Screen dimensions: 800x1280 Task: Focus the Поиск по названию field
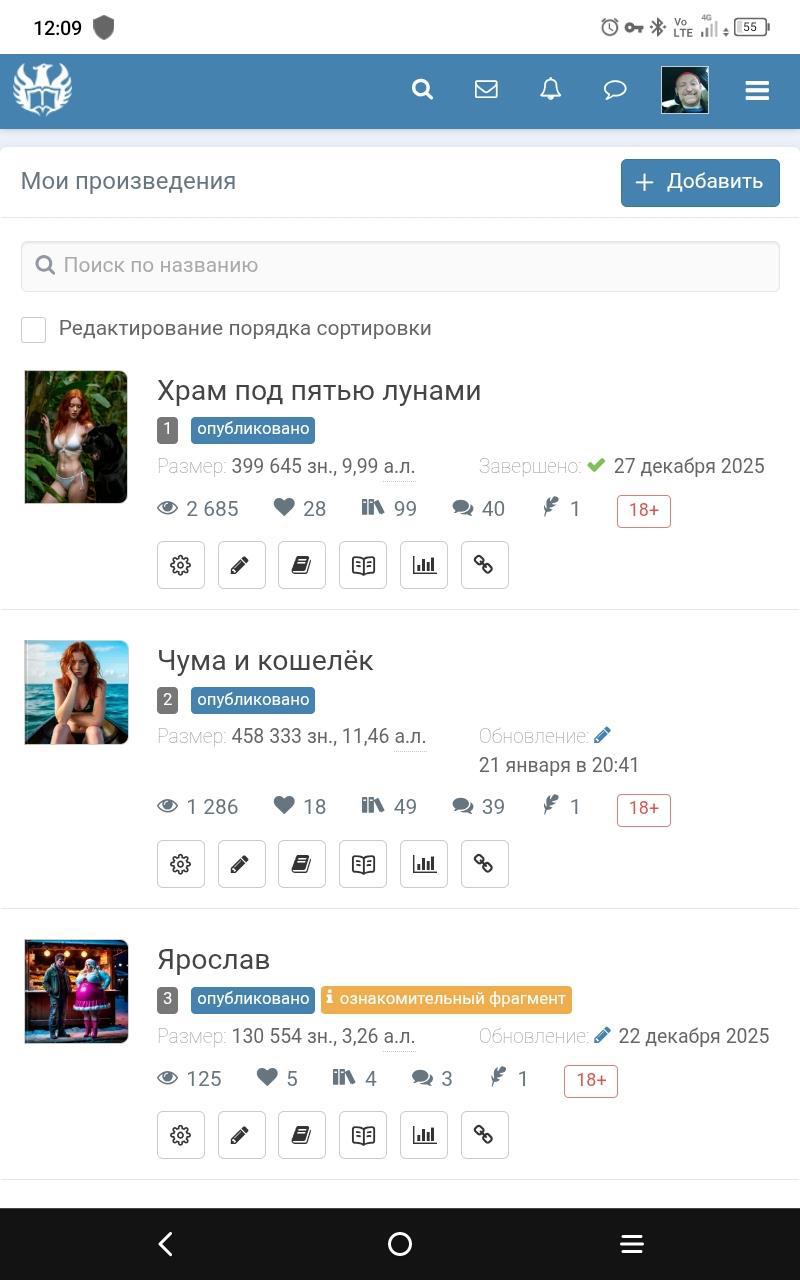[x=400, y=266]
